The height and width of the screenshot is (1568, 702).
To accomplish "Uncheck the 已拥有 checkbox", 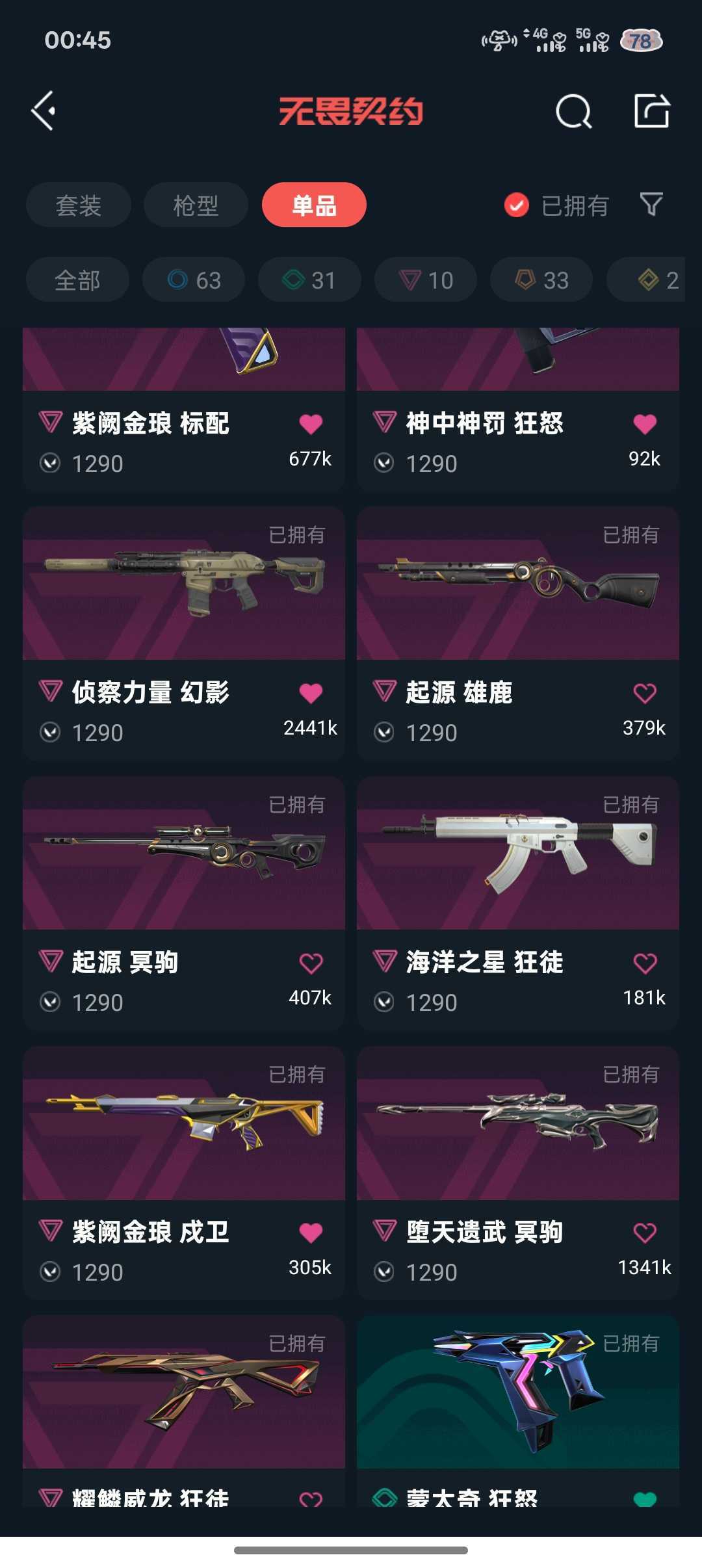I will 517,205.
